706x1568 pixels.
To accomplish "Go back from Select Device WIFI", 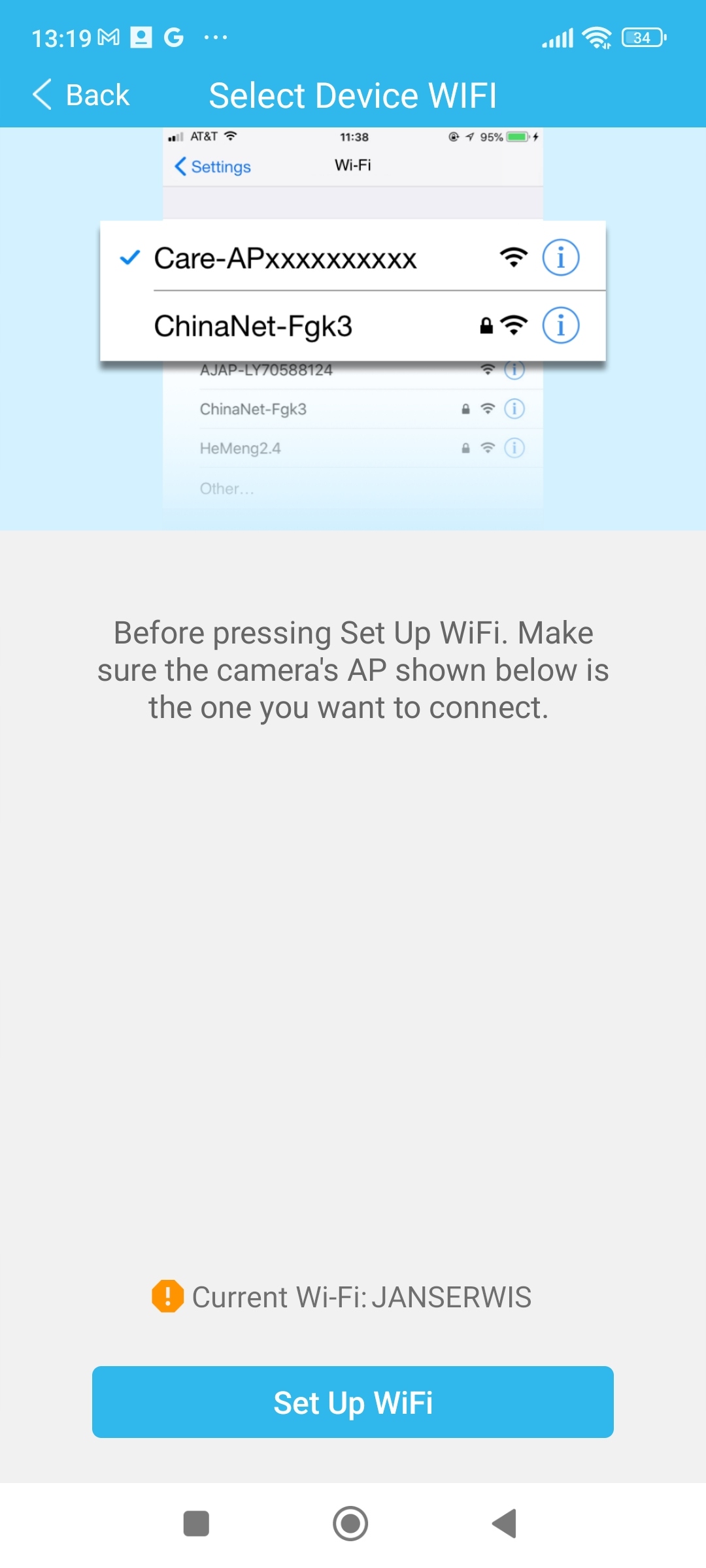I will tap(81, 95).
